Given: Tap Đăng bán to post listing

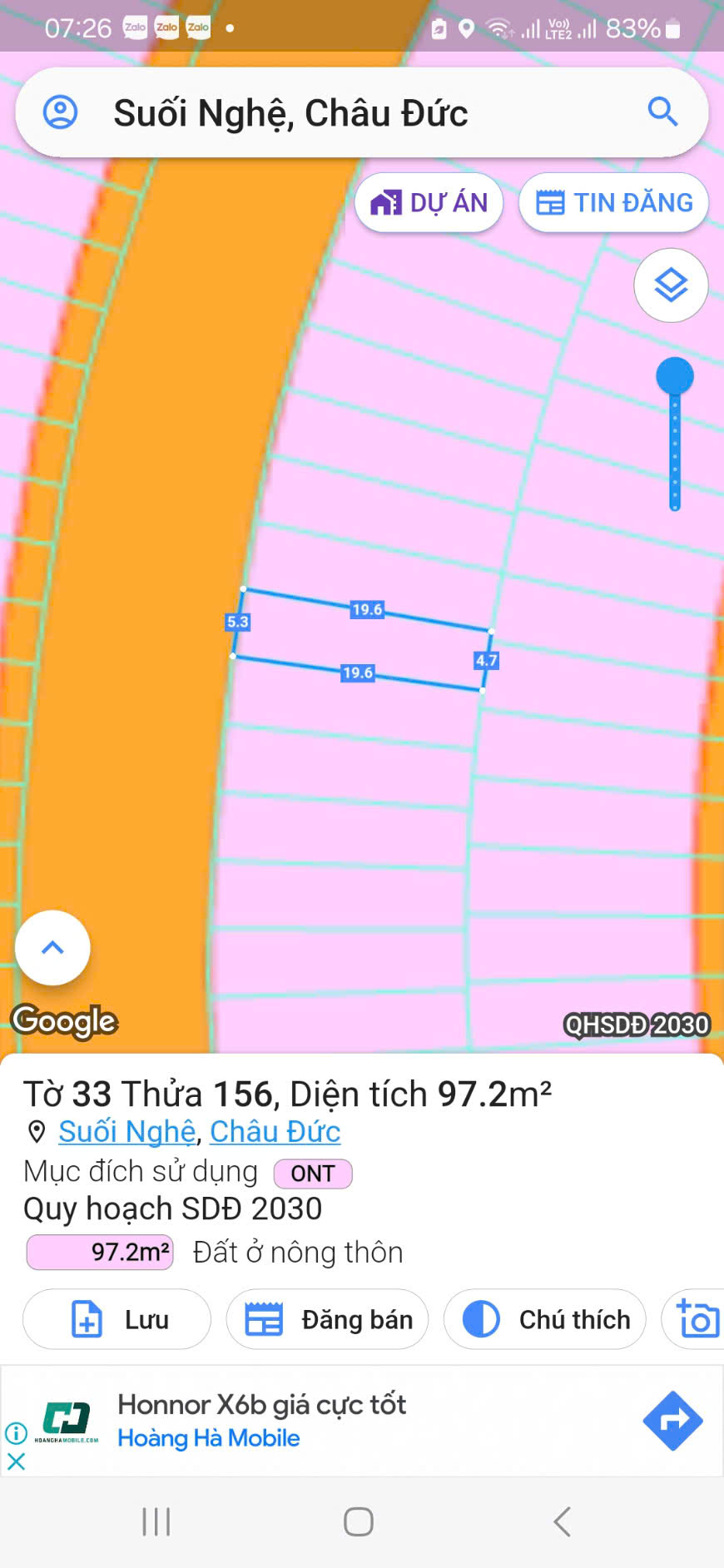Looking at the screenshot, I should click(x=328, y=1319).
